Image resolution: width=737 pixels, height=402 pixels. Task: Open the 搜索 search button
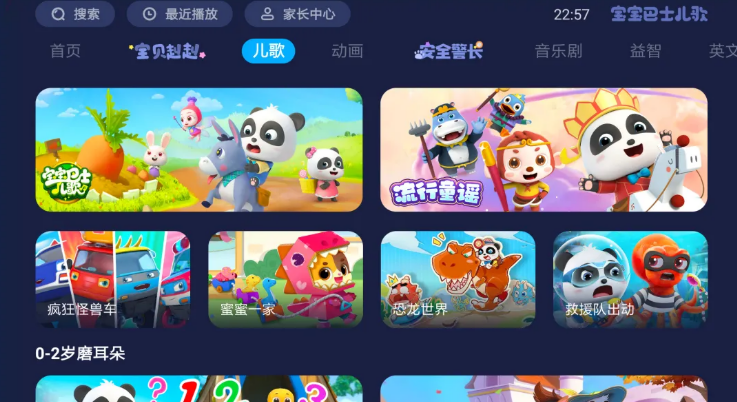[74, 14]
